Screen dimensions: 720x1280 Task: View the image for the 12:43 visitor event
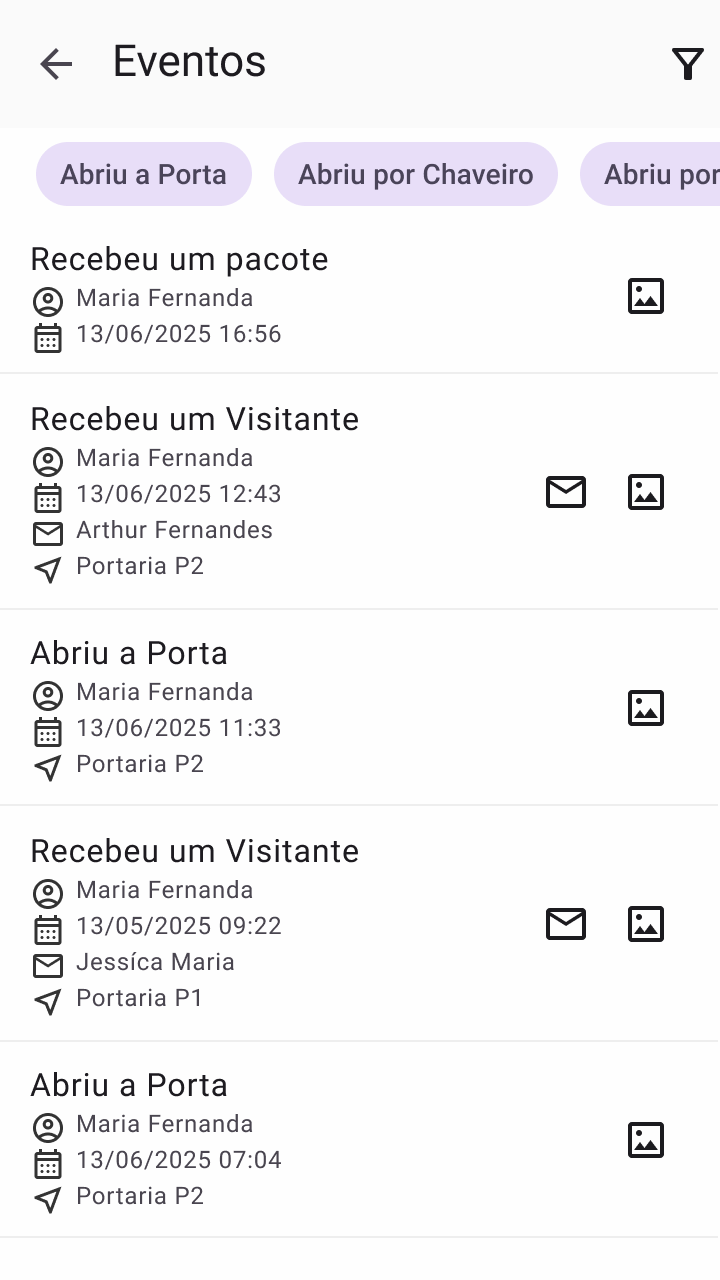(645, 492)
